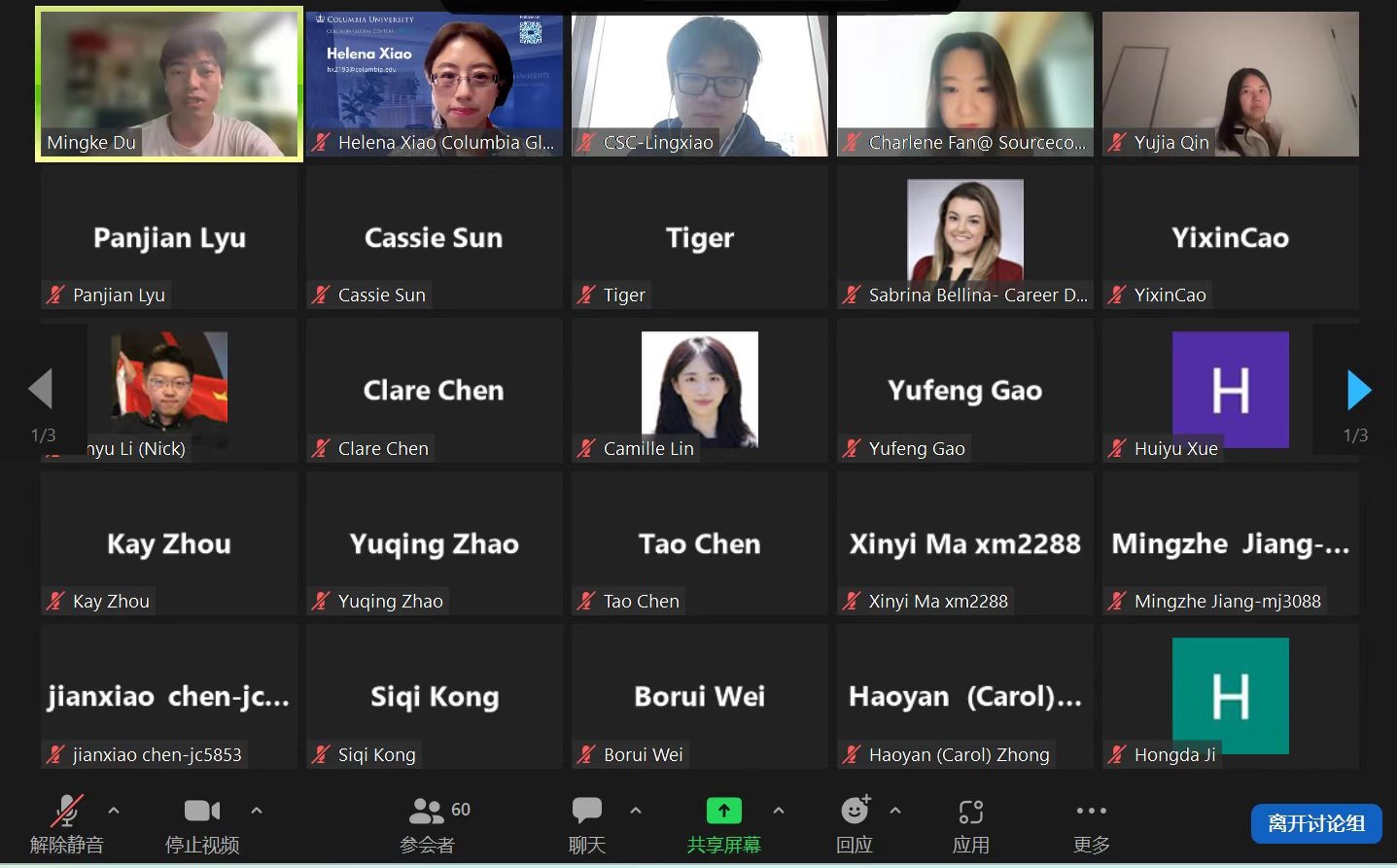Screen dimensions: 1397x868
Task: Go to the next page of participants
Action: coord(1358,391)
